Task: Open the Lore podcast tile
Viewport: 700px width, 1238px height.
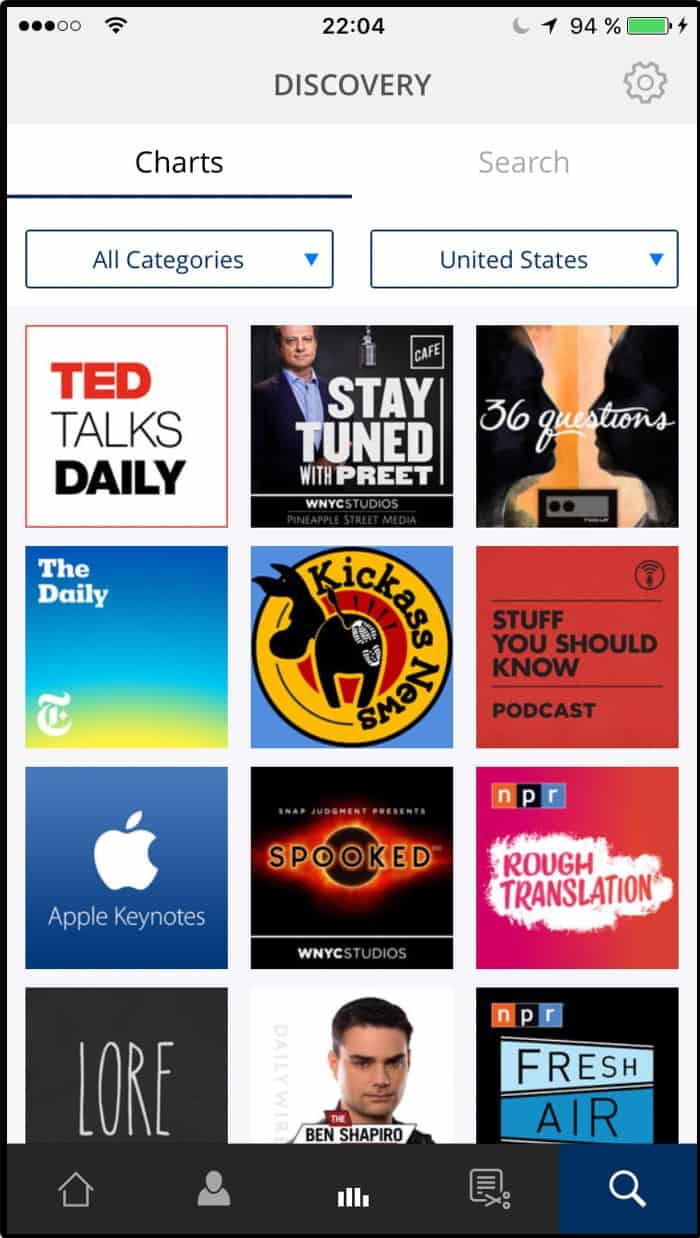Action: [126, 1066]
